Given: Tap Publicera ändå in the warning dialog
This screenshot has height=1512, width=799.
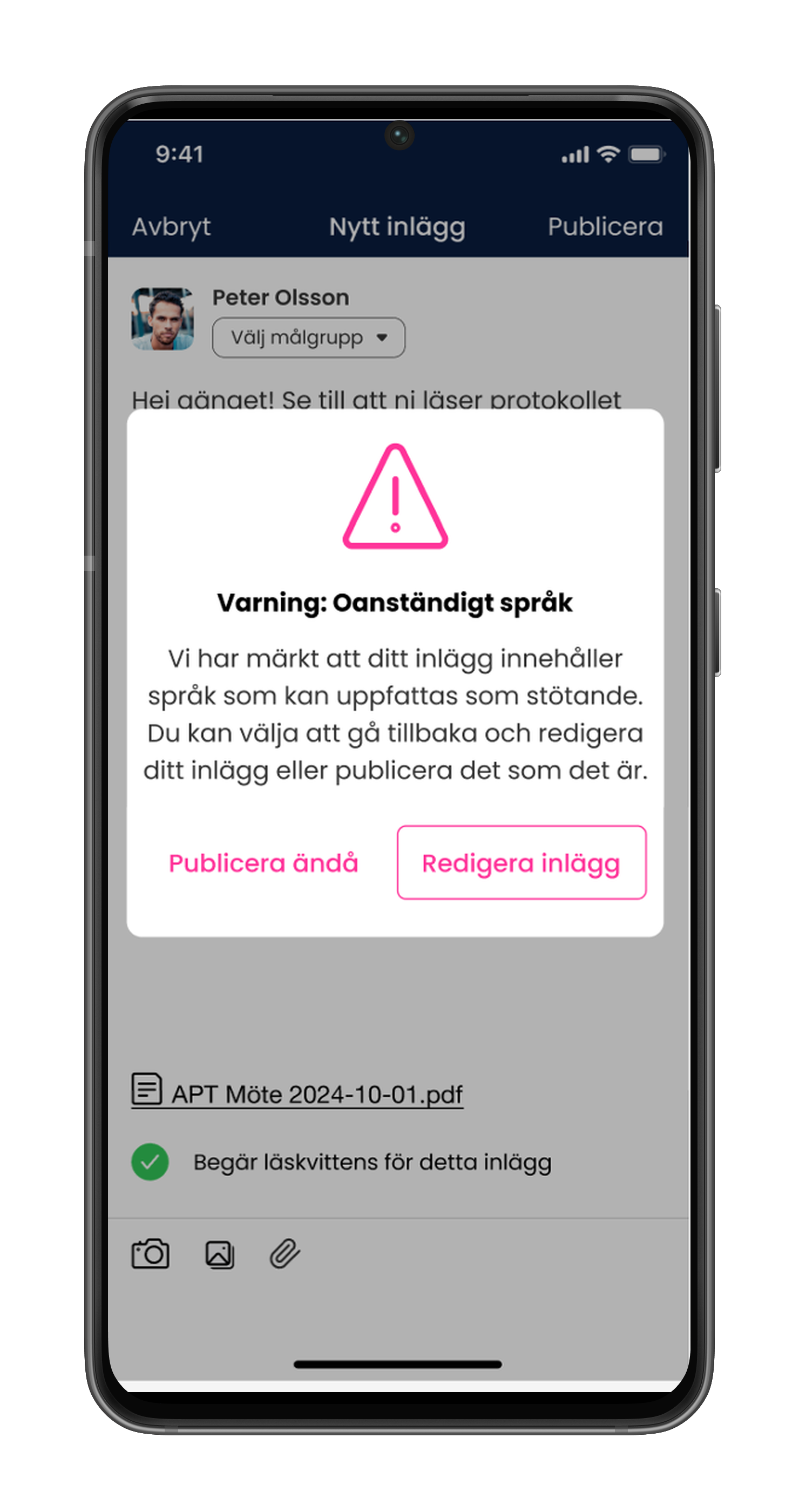Looking at the screenshot, I should 263,863.
